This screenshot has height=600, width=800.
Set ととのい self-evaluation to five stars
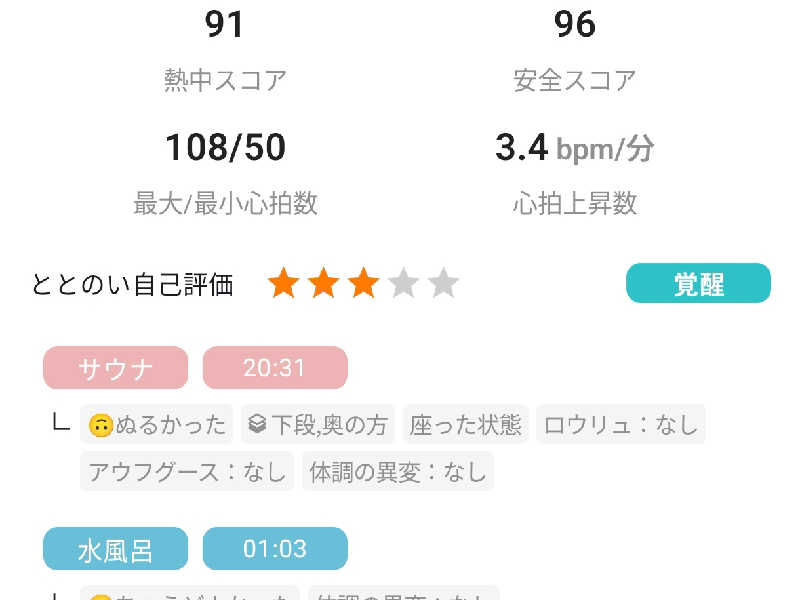tap(443, 284)
